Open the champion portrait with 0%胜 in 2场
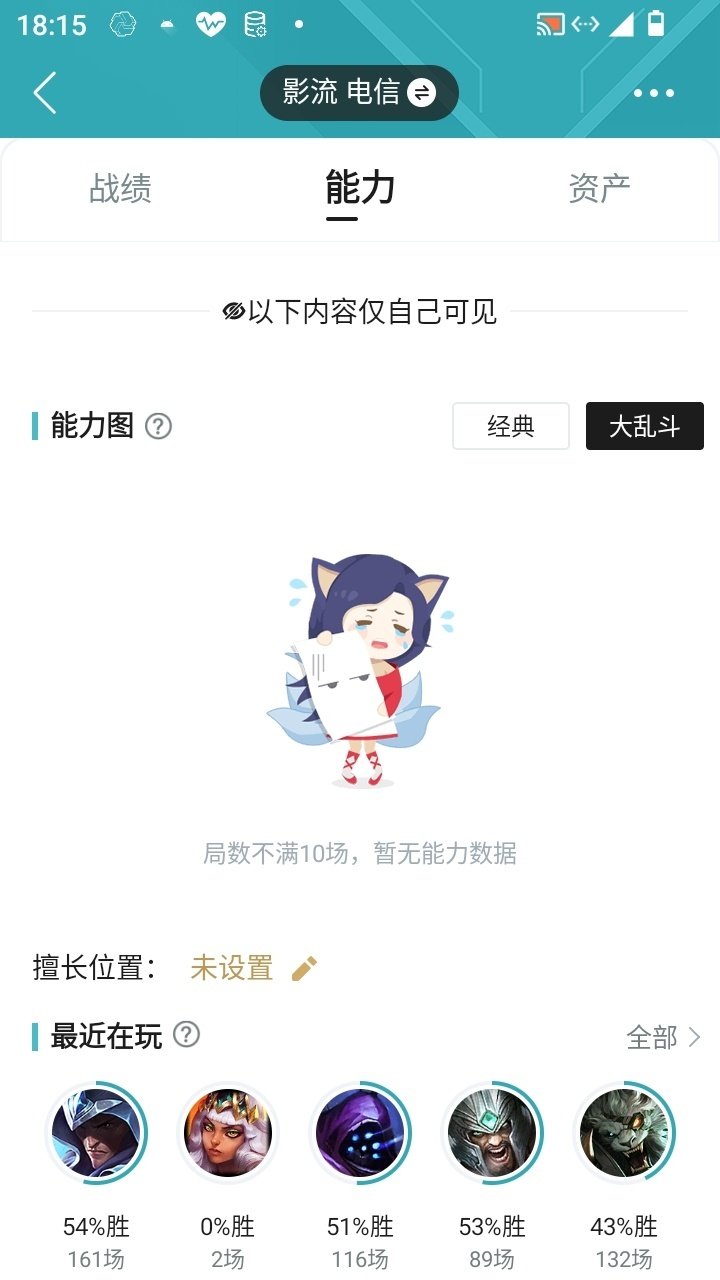The image size is (720, 1280). pos(227,1133)
